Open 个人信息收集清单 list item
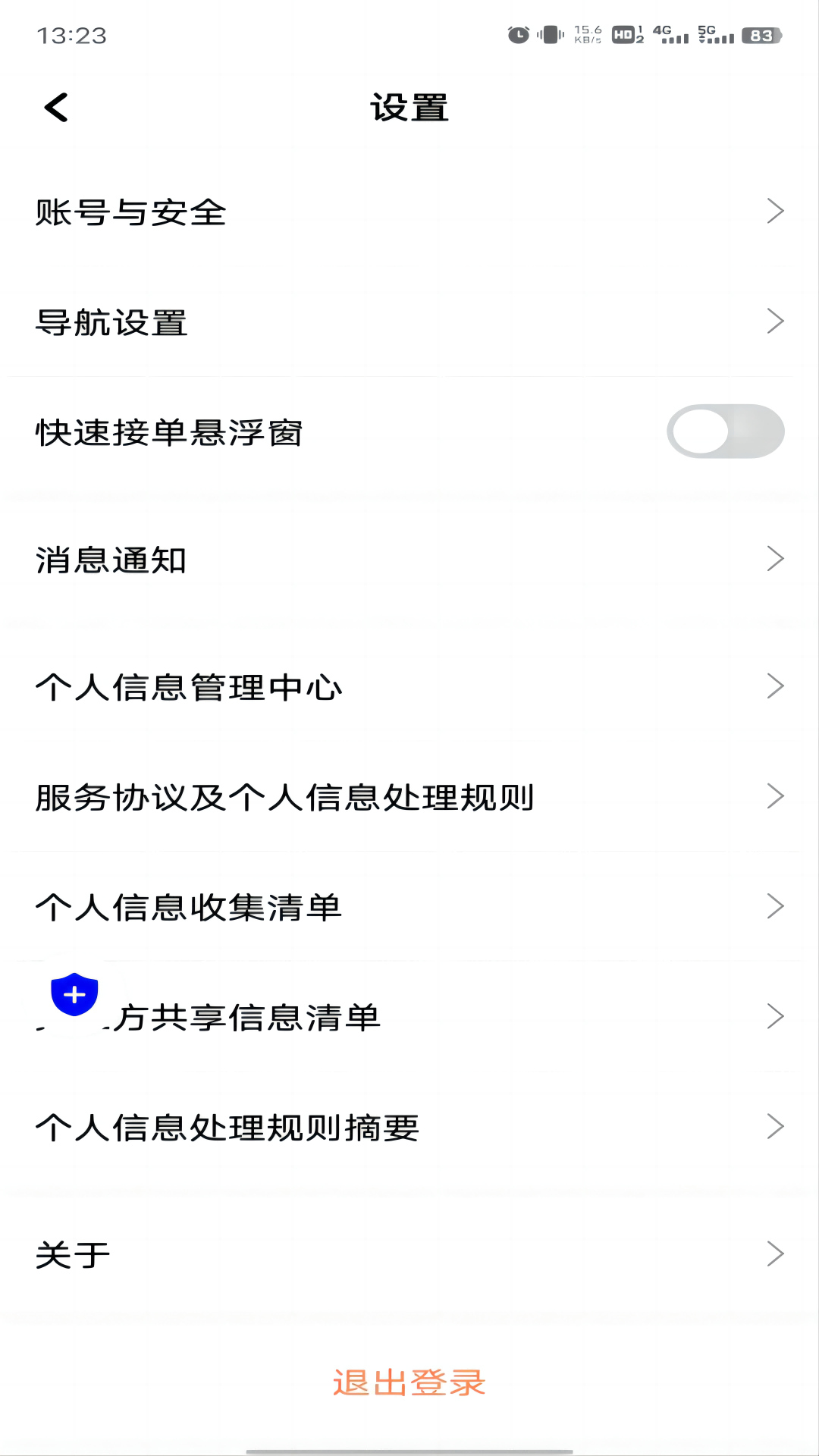The height and width of the screenshot is (1456, 819). coord(409,907)
